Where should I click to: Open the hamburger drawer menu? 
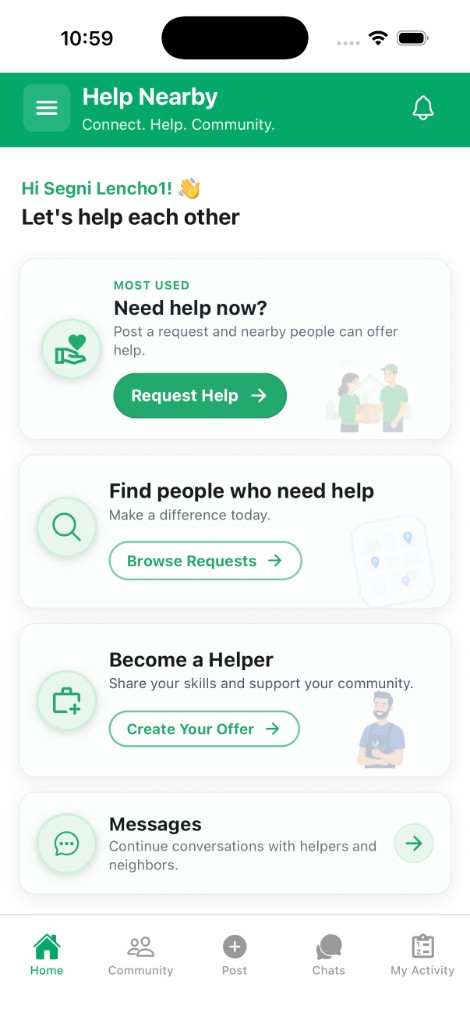pos(46,108)
